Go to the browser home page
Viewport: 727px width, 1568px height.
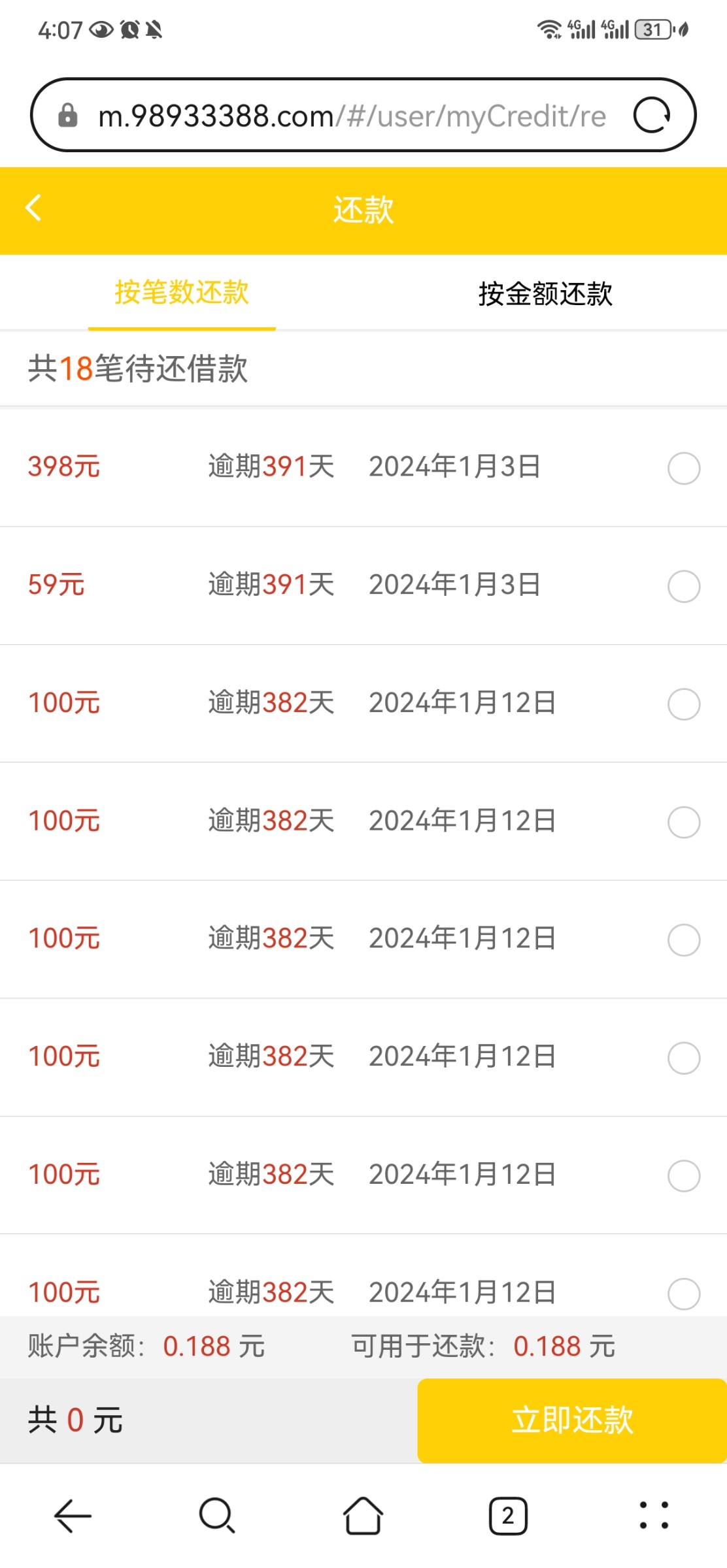coord(363,1516)
